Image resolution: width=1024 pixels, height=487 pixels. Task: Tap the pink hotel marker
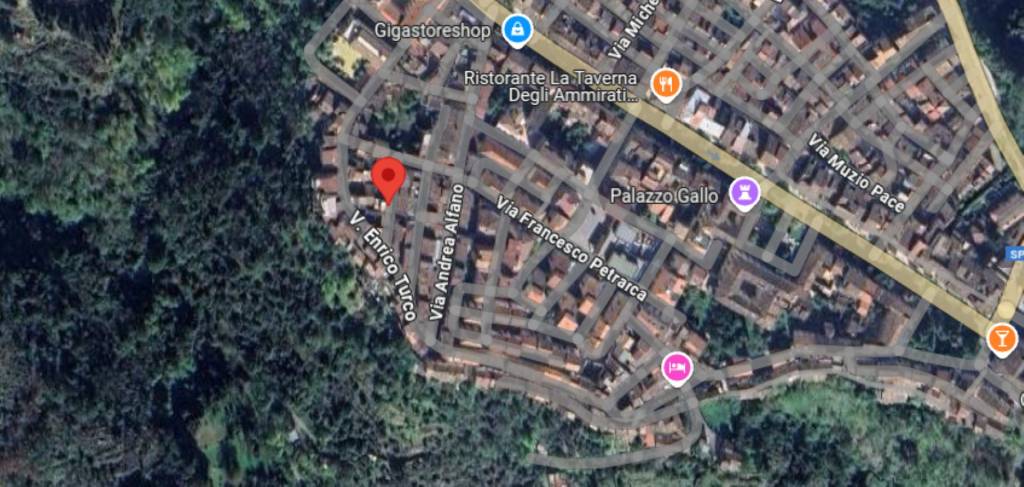[x=677, y=369]
